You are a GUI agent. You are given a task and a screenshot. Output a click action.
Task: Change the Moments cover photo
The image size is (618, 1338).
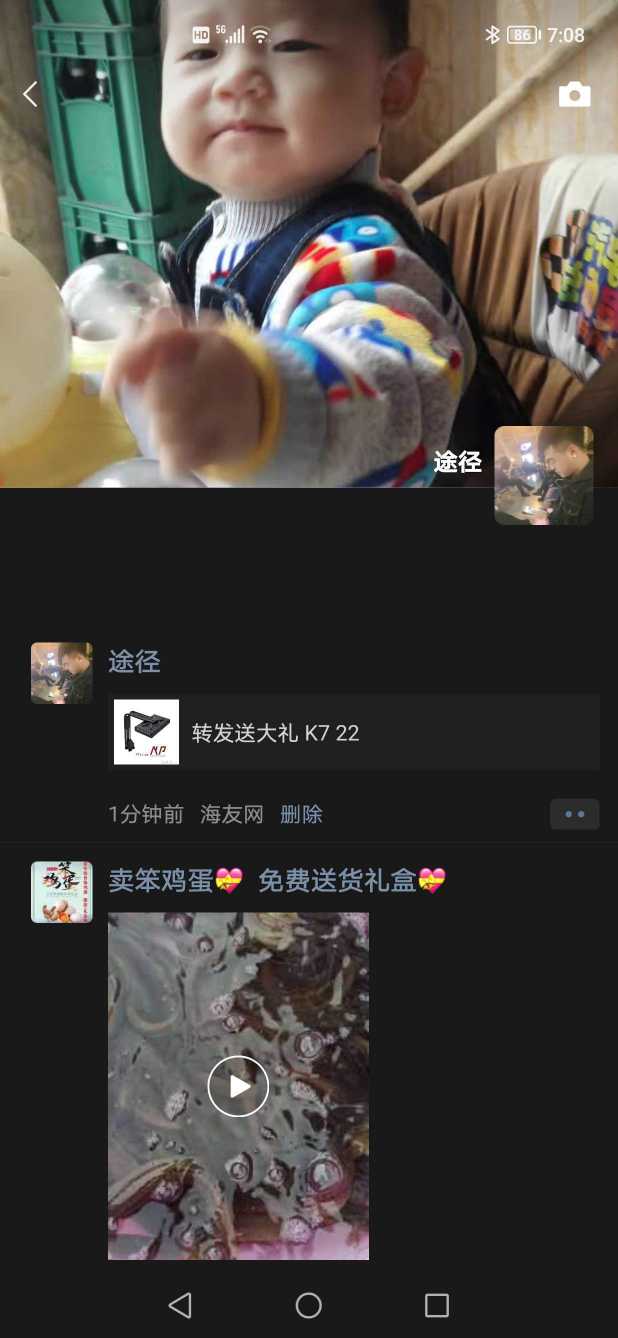coord(300,250)
